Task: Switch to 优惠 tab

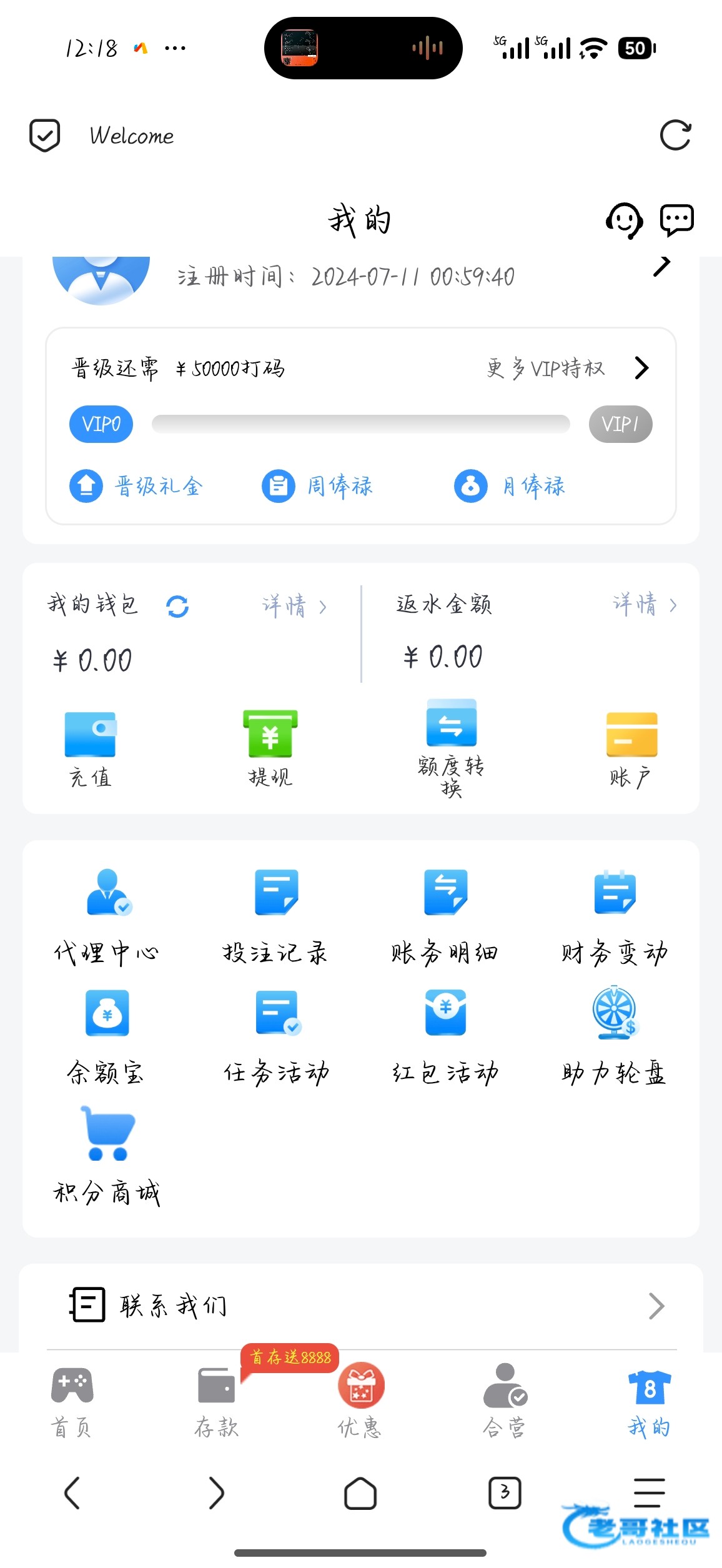Action: [360, 1400]
